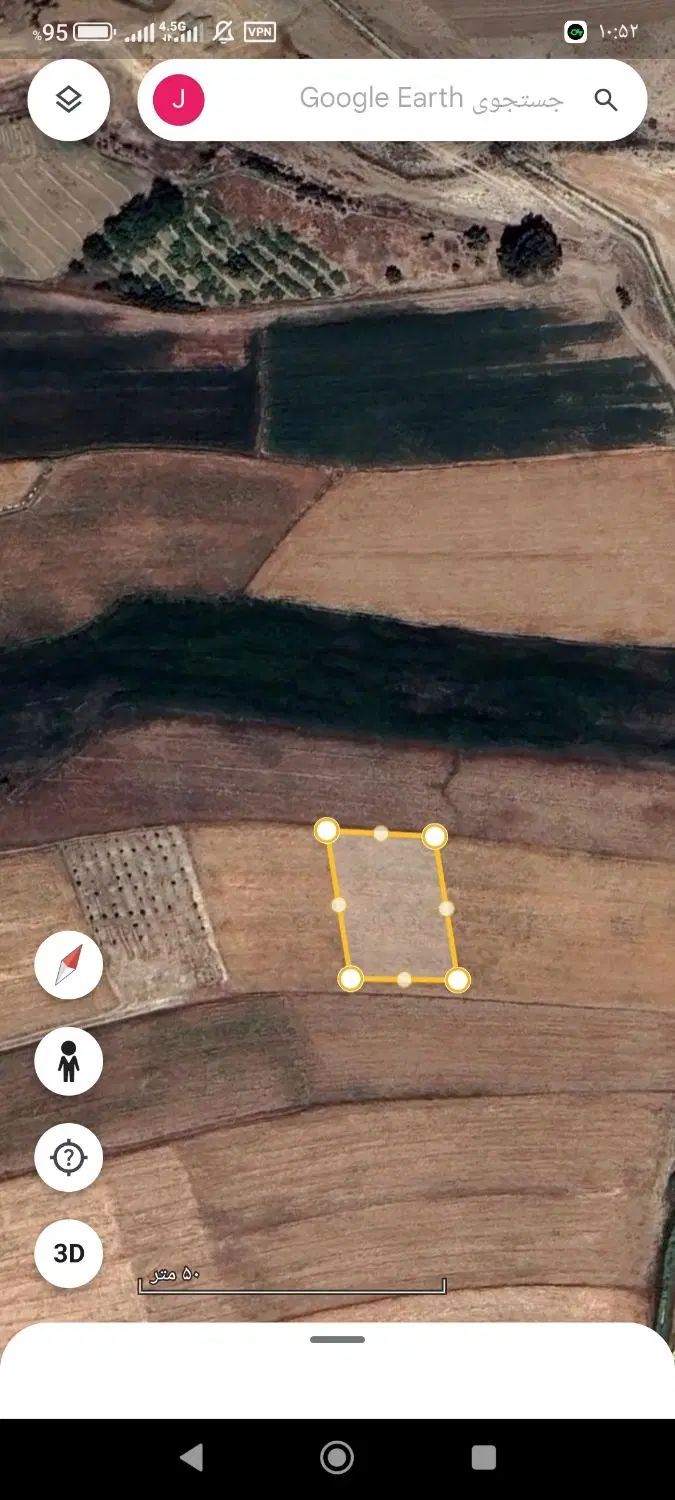675x1500 pixels.
Task: Switch to 3D view
Action: (68, 1253)
